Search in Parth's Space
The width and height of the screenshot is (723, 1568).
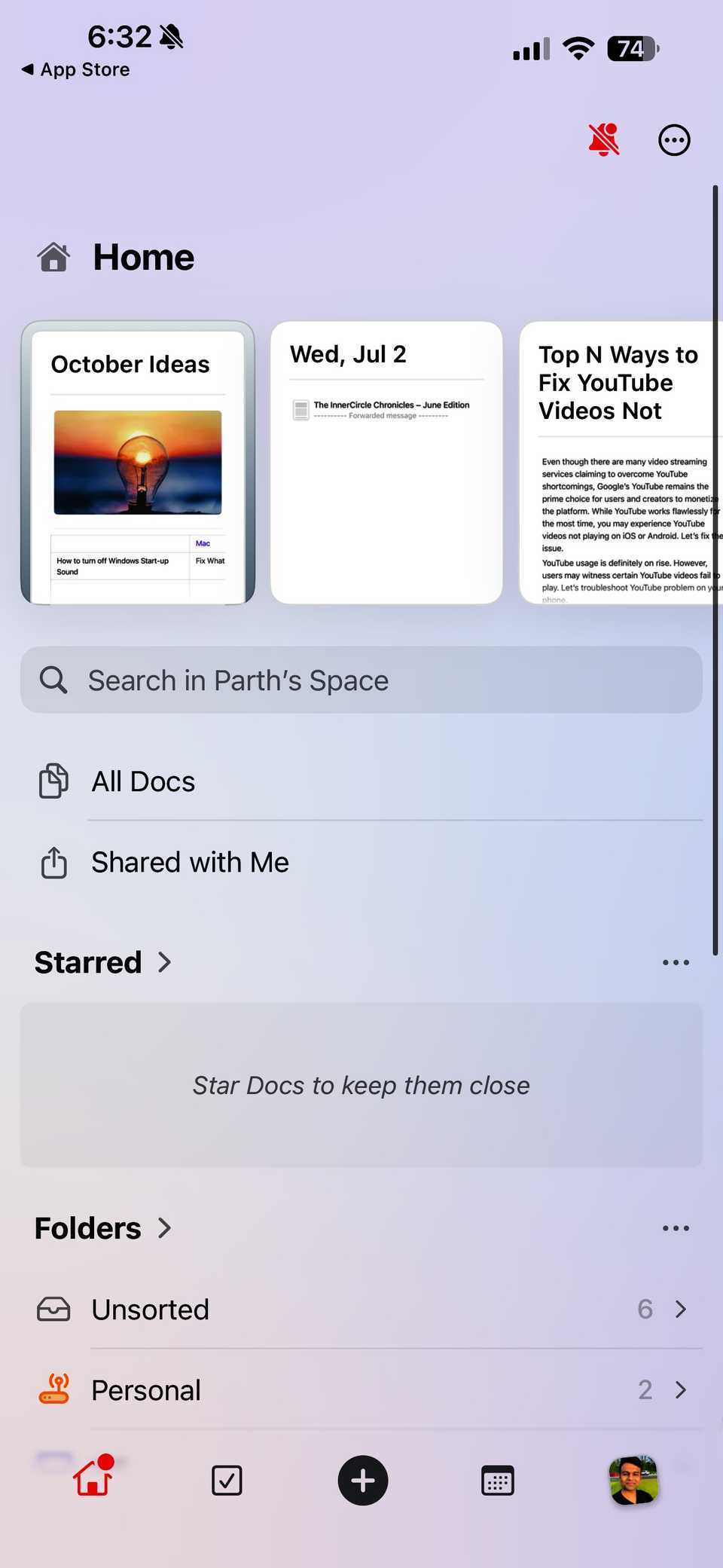coord(361,680)
